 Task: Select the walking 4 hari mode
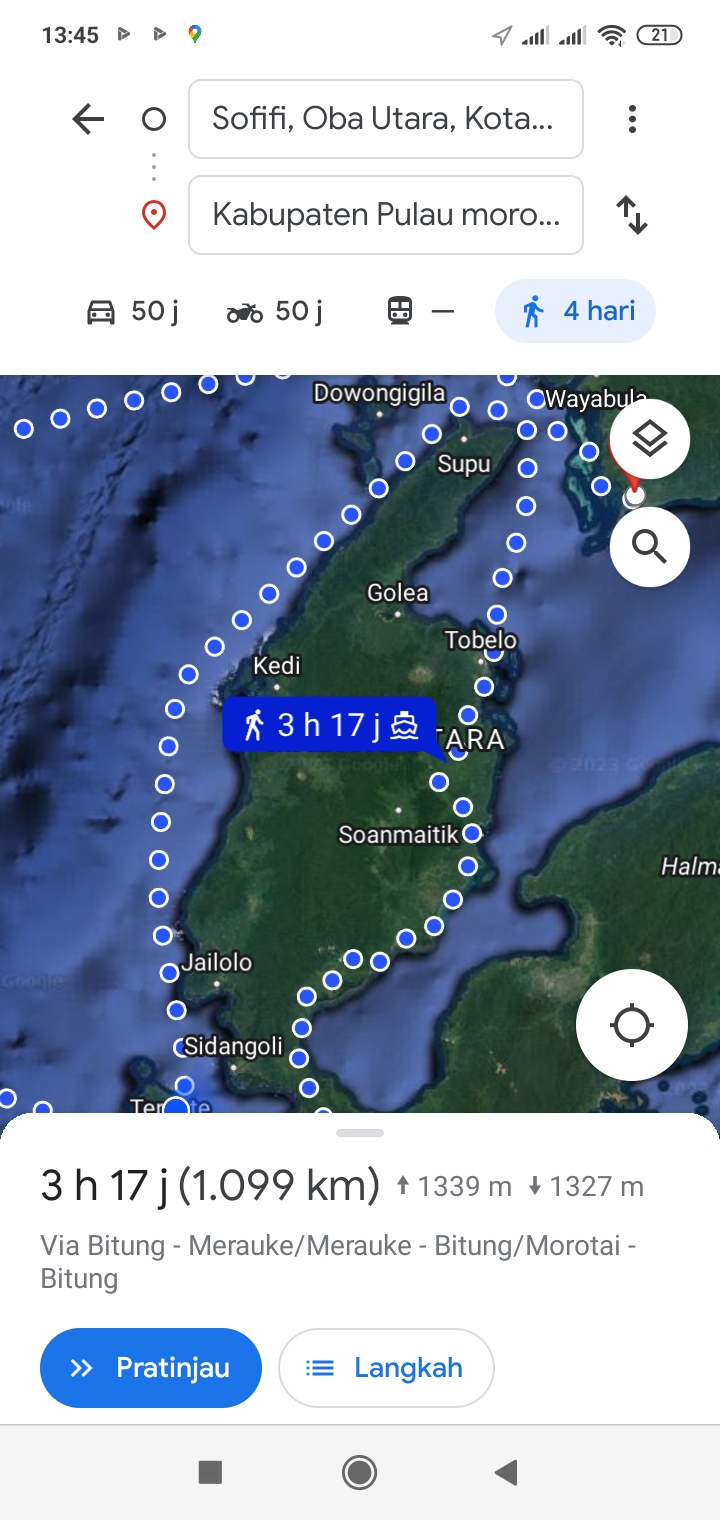[x=576, y=311]
